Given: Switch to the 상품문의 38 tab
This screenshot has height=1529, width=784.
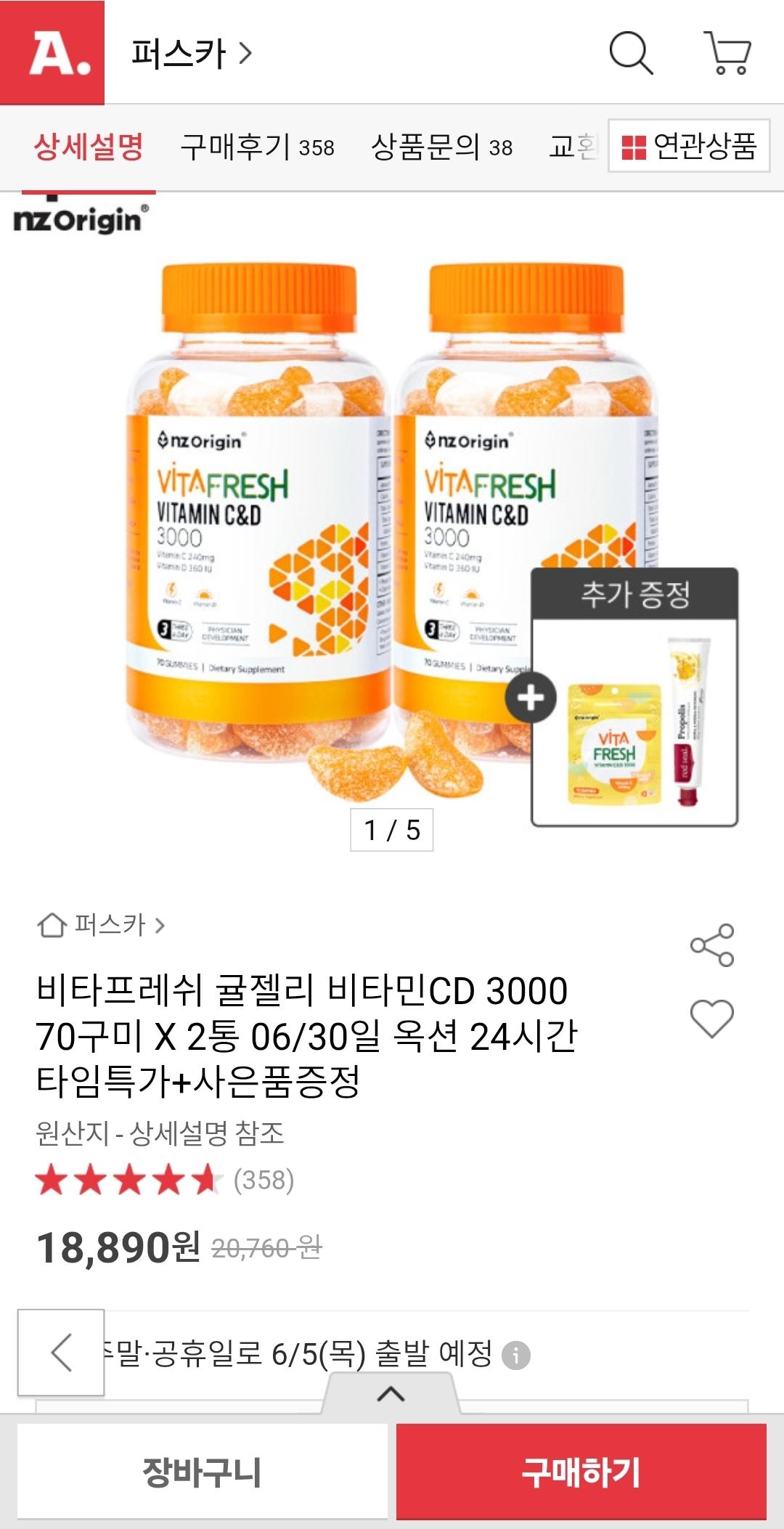Looking at the screenshot, I should [x=441, y=147].
